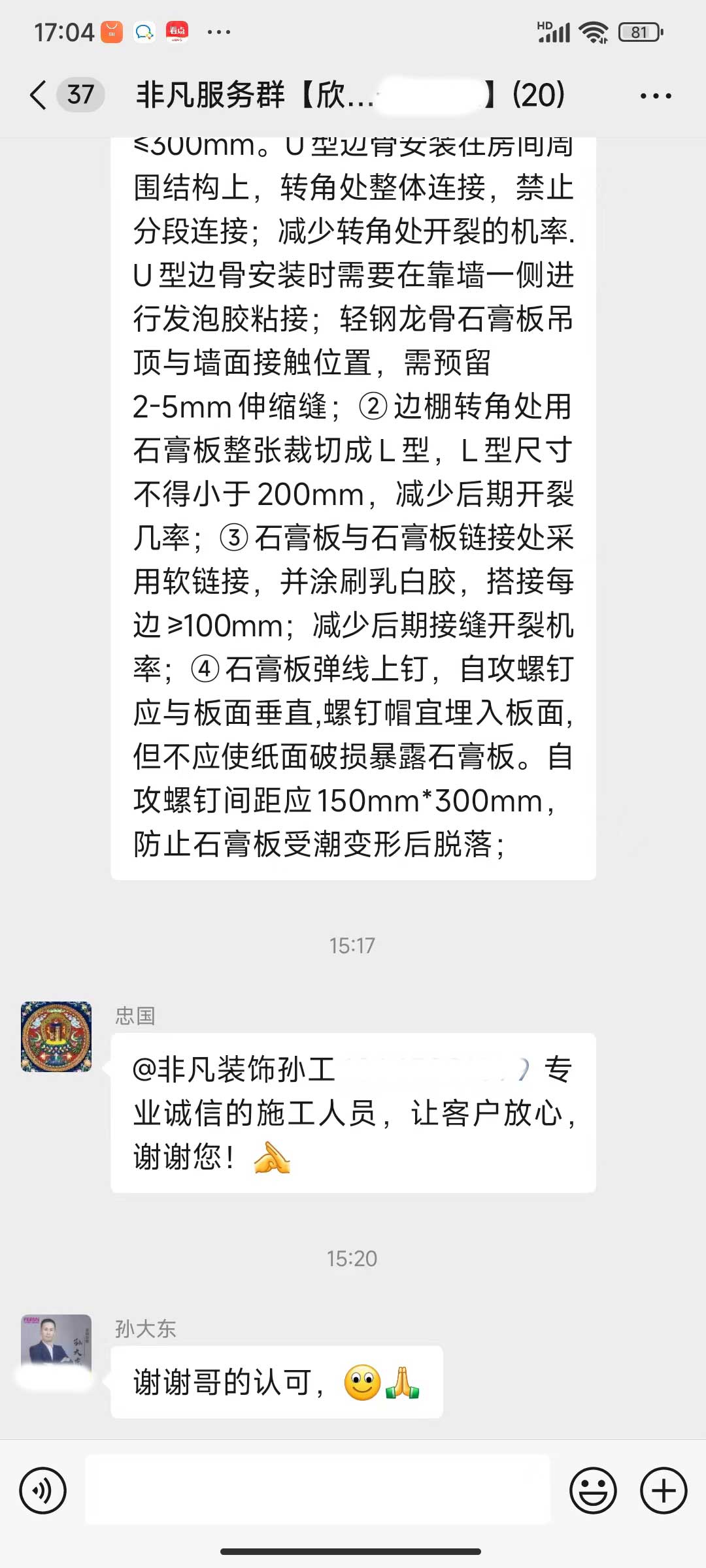Switch to voice message input

pos(43,1491)
